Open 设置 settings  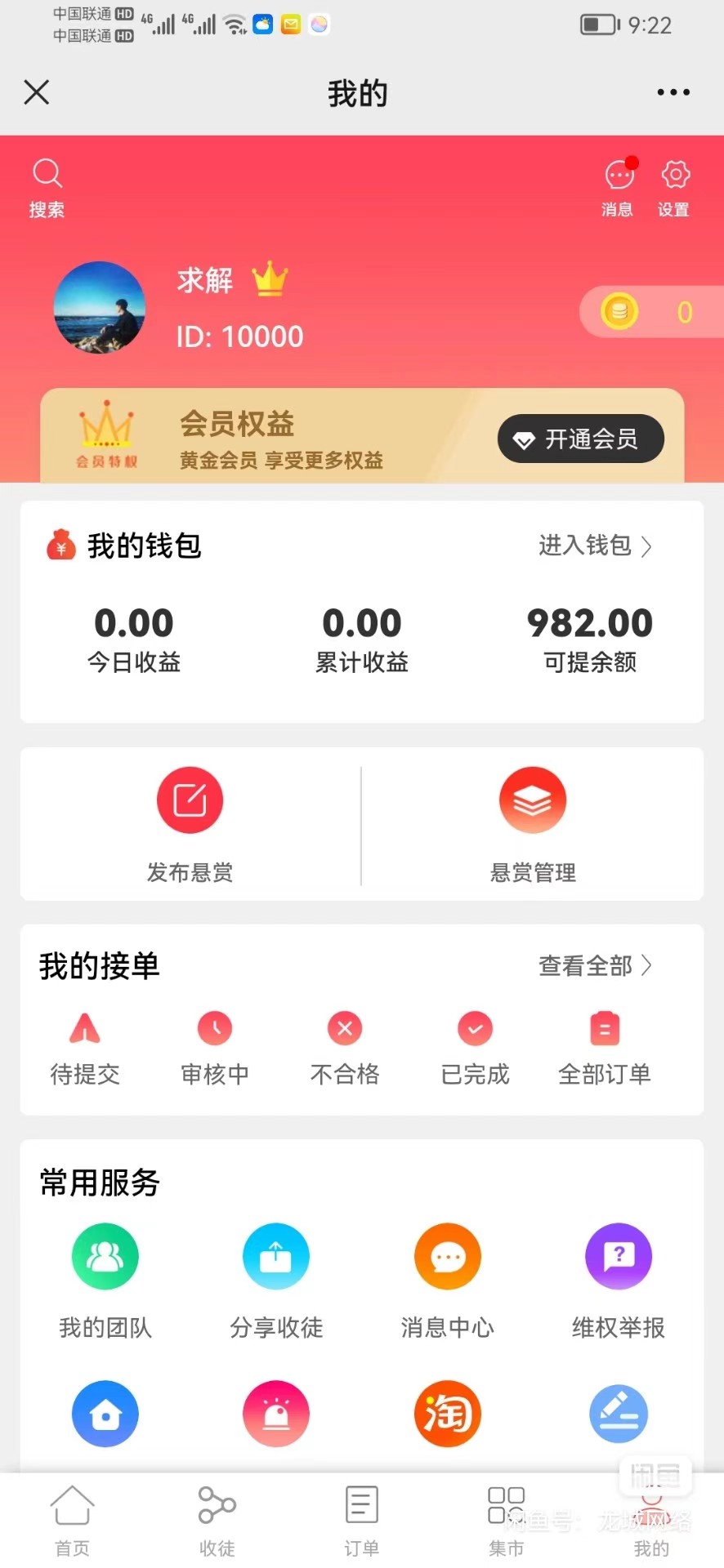tap(674, 188)
